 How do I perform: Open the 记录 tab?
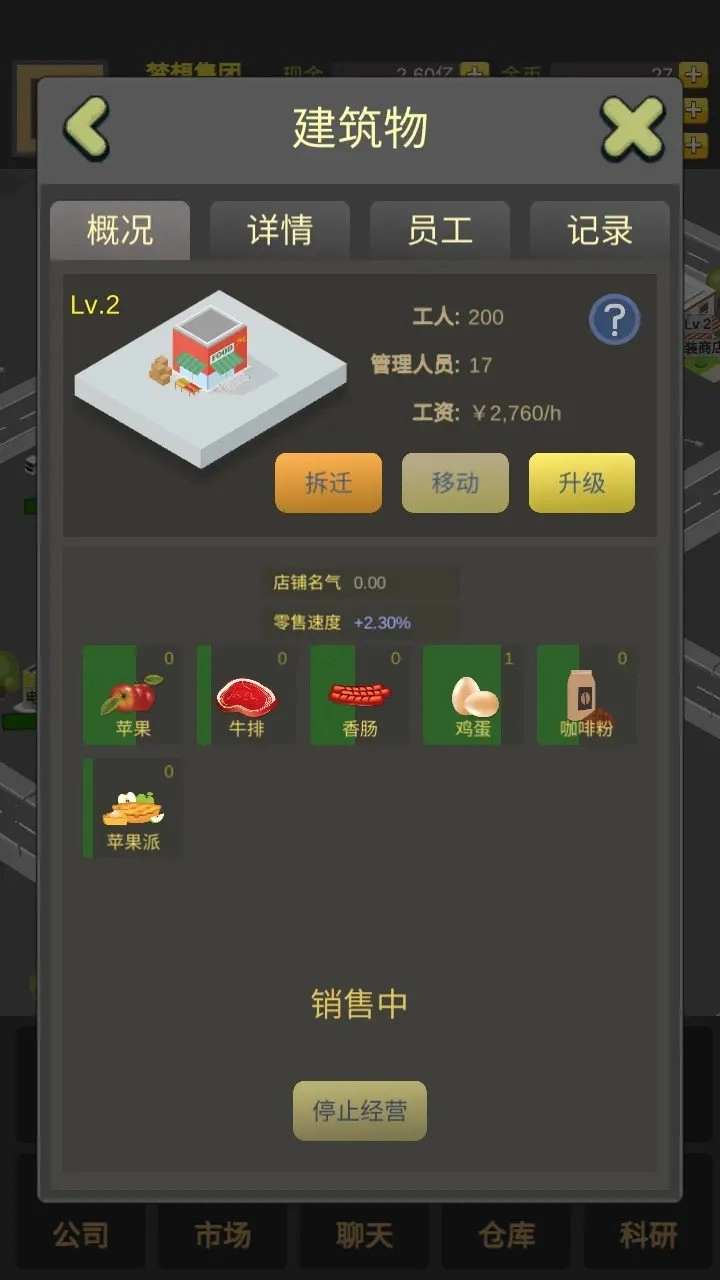point(599,231)
